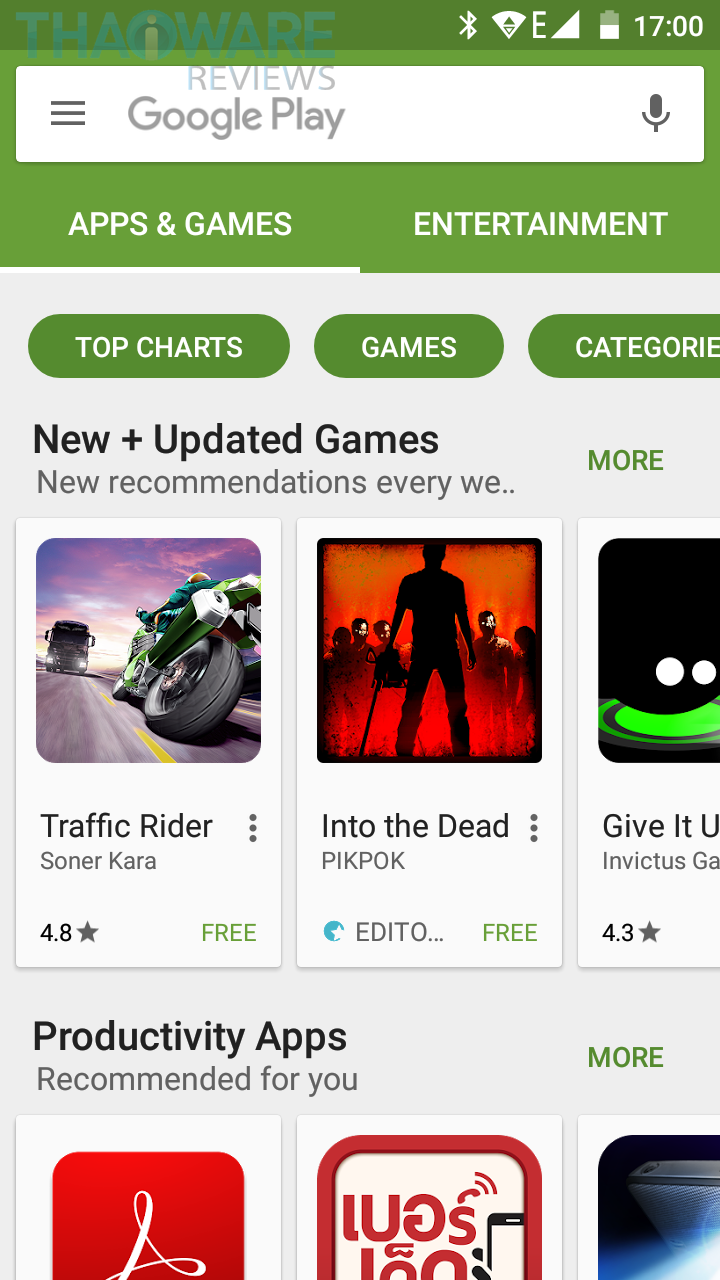Viewport: 720px width, 1280px height.
Task: Start voice search with microphone
Action: coord(655,114)
